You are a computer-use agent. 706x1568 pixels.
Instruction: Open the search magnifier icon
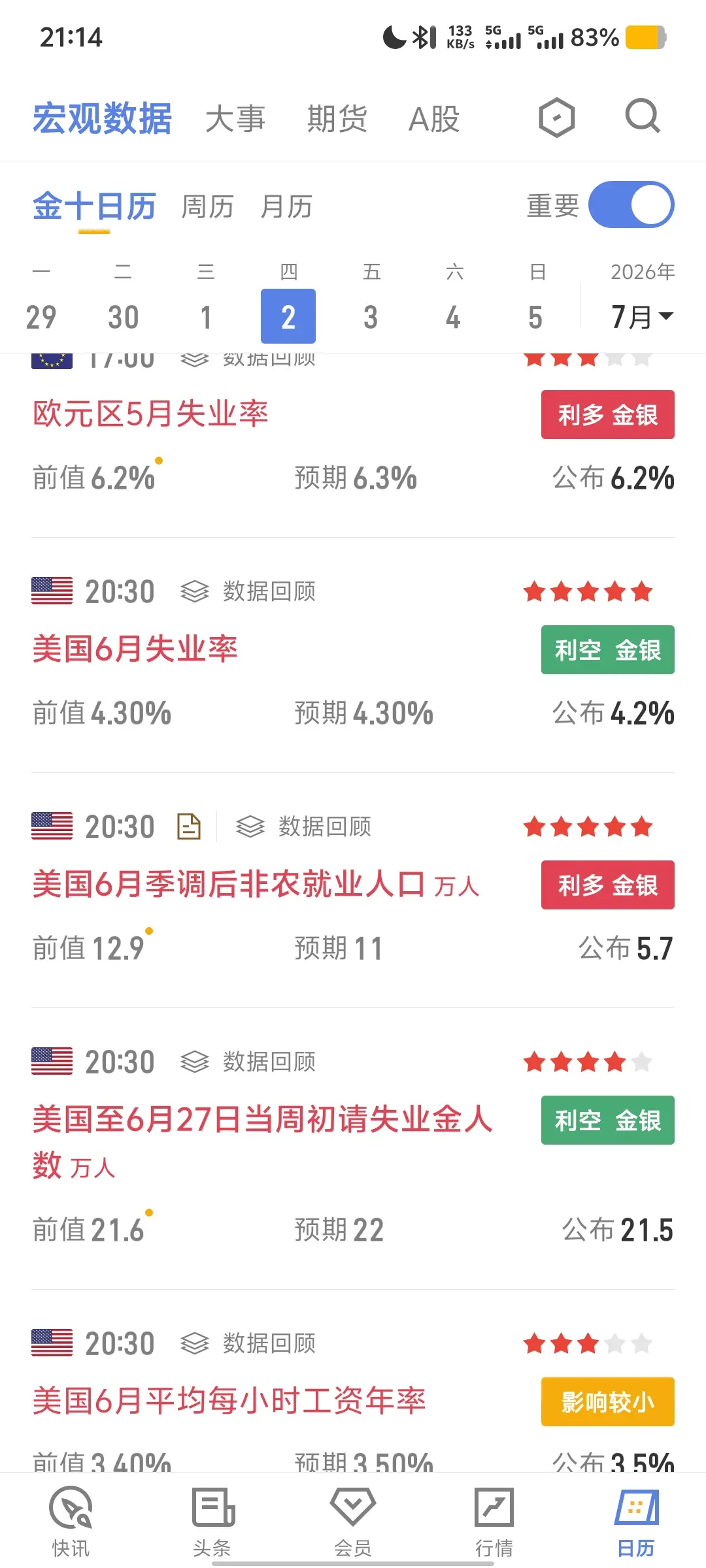tap(643, 117)
